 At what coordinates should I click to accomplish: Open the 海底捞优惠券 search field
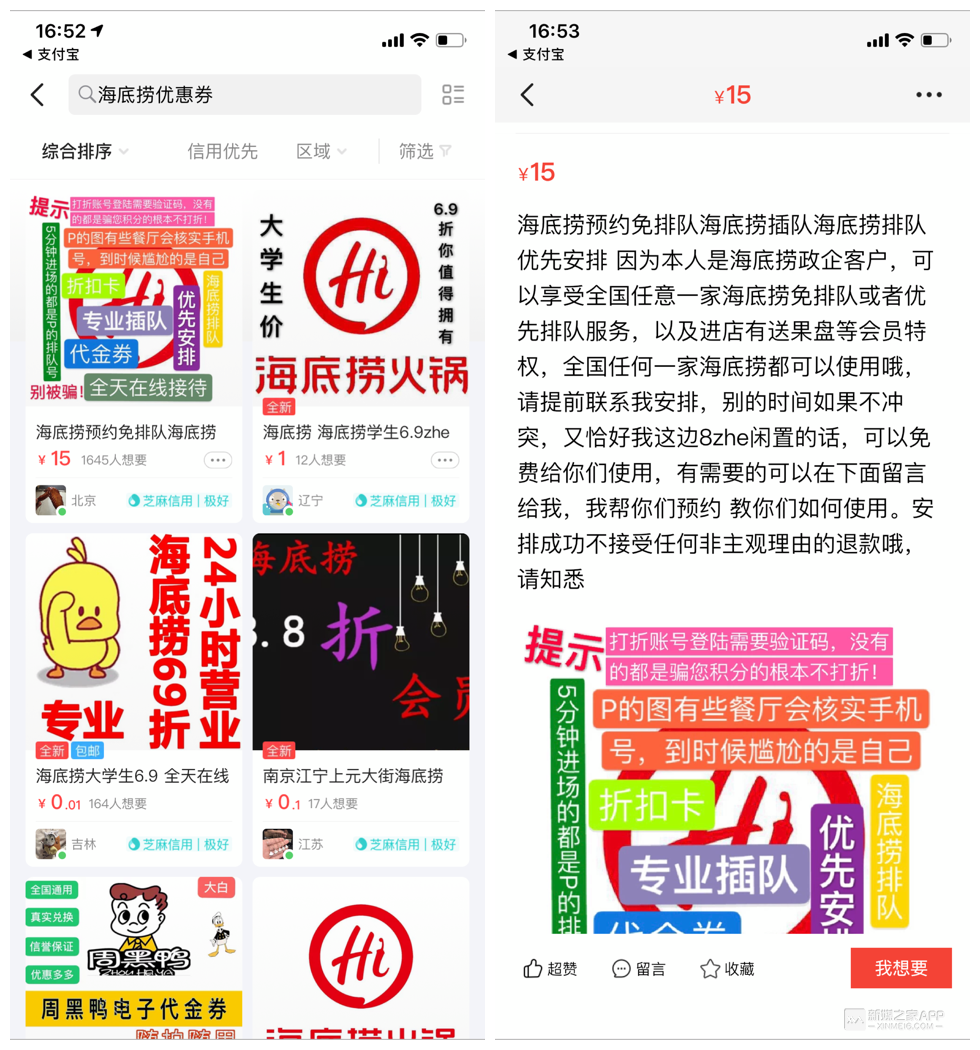[x=245, y=95]
